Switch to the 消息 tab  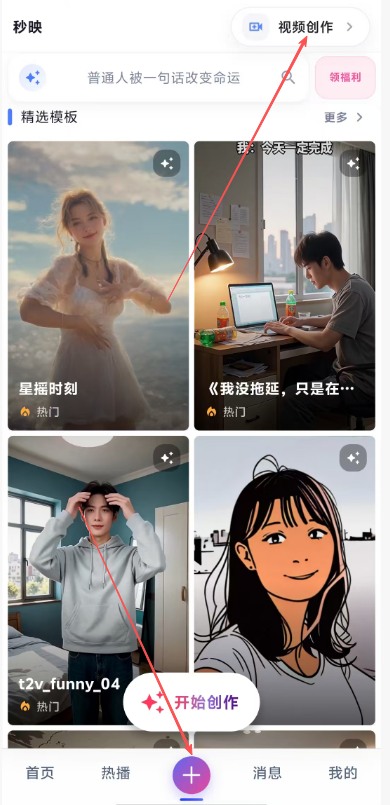[267, 773]
